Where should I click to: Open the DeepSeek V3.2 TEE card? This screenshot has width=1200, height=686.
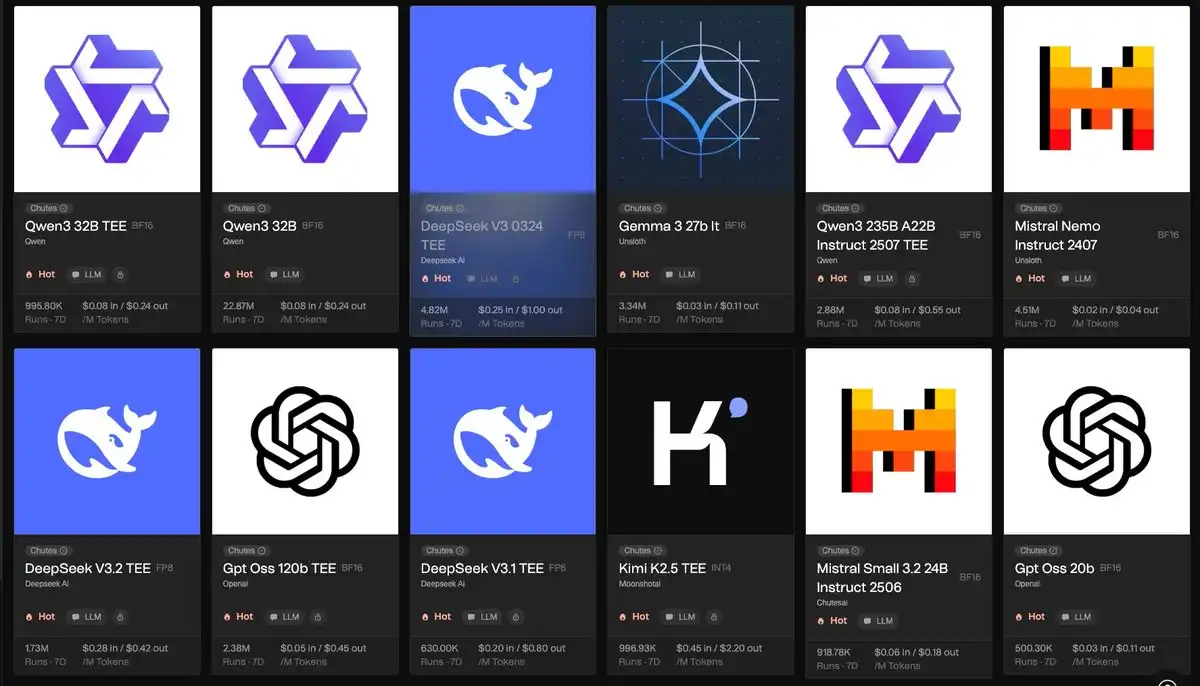(107, 441)
